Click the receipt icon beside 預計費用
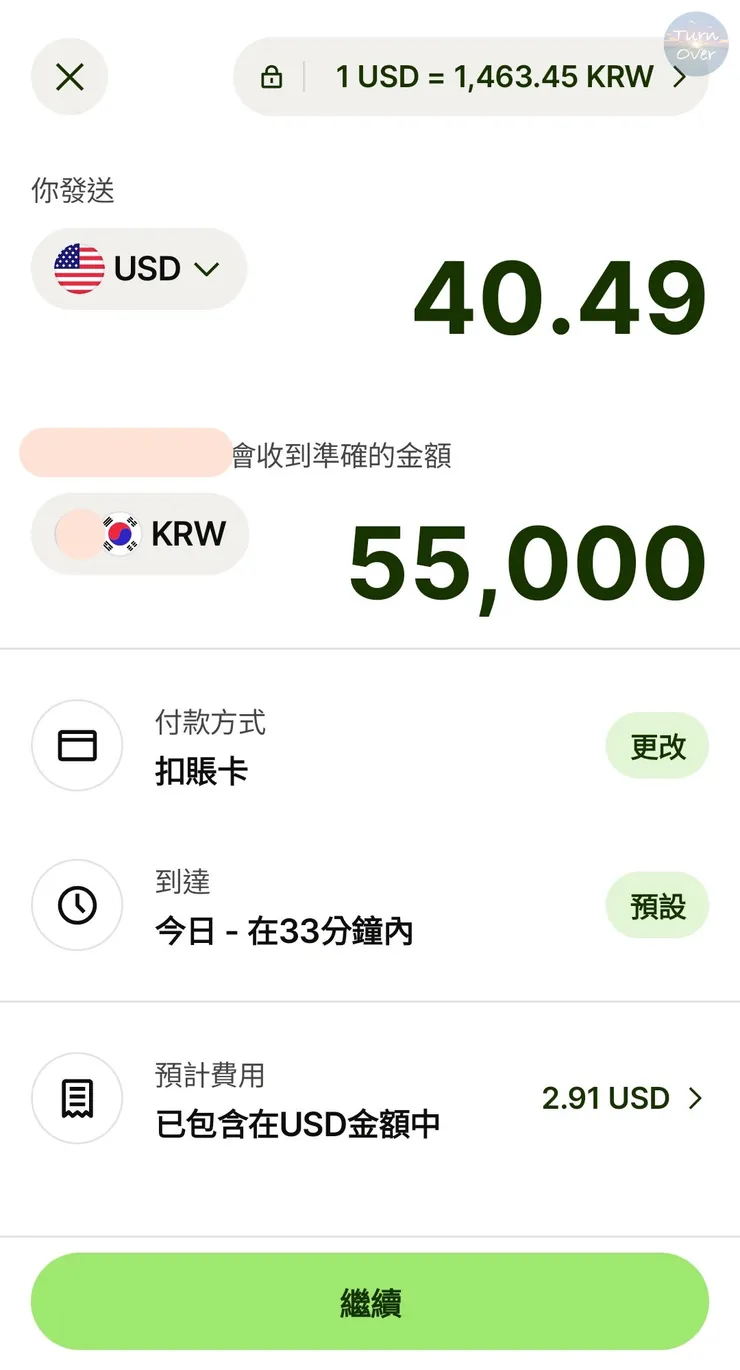Viewport: 740px width, 1370px height. (77, 1097)
